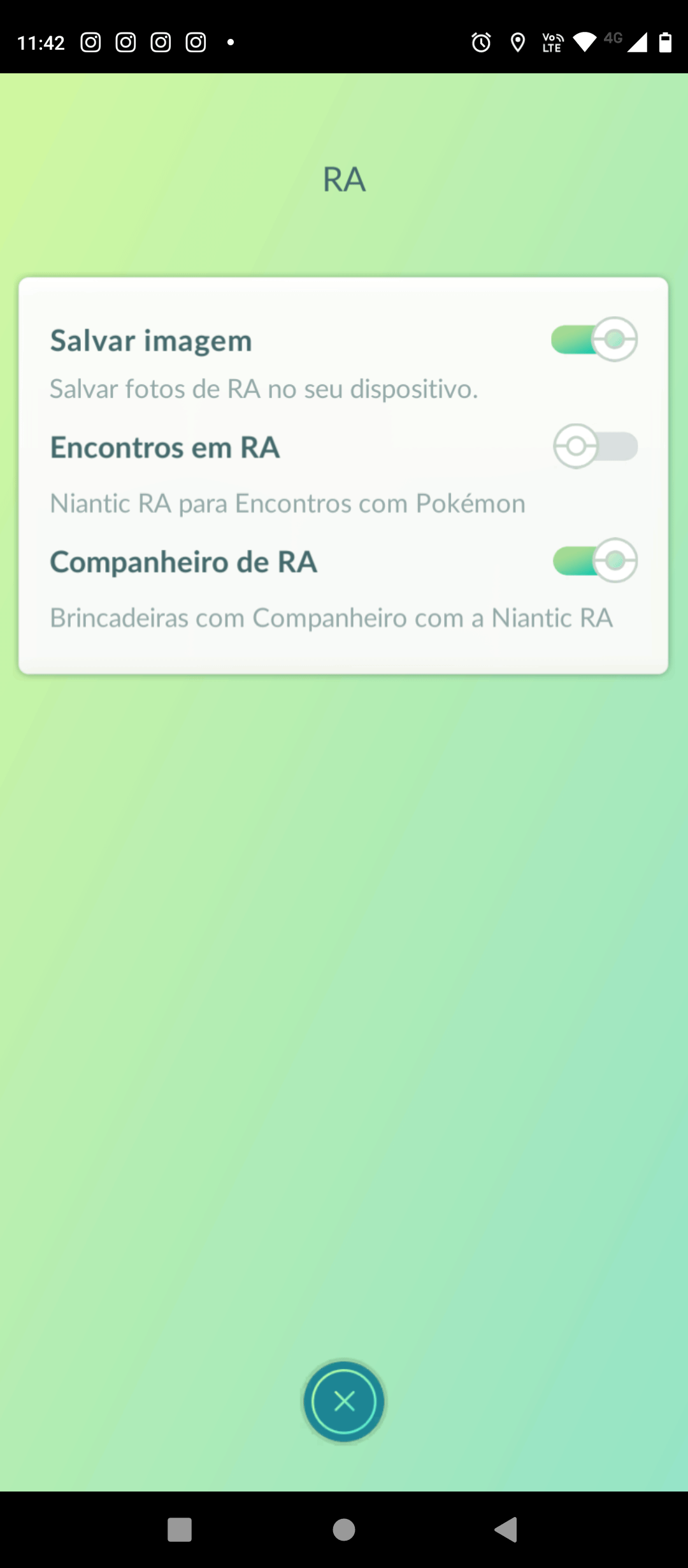Close the RA settings screen
This screenshot has height=1568, width=688.
tap(344, 1401)
